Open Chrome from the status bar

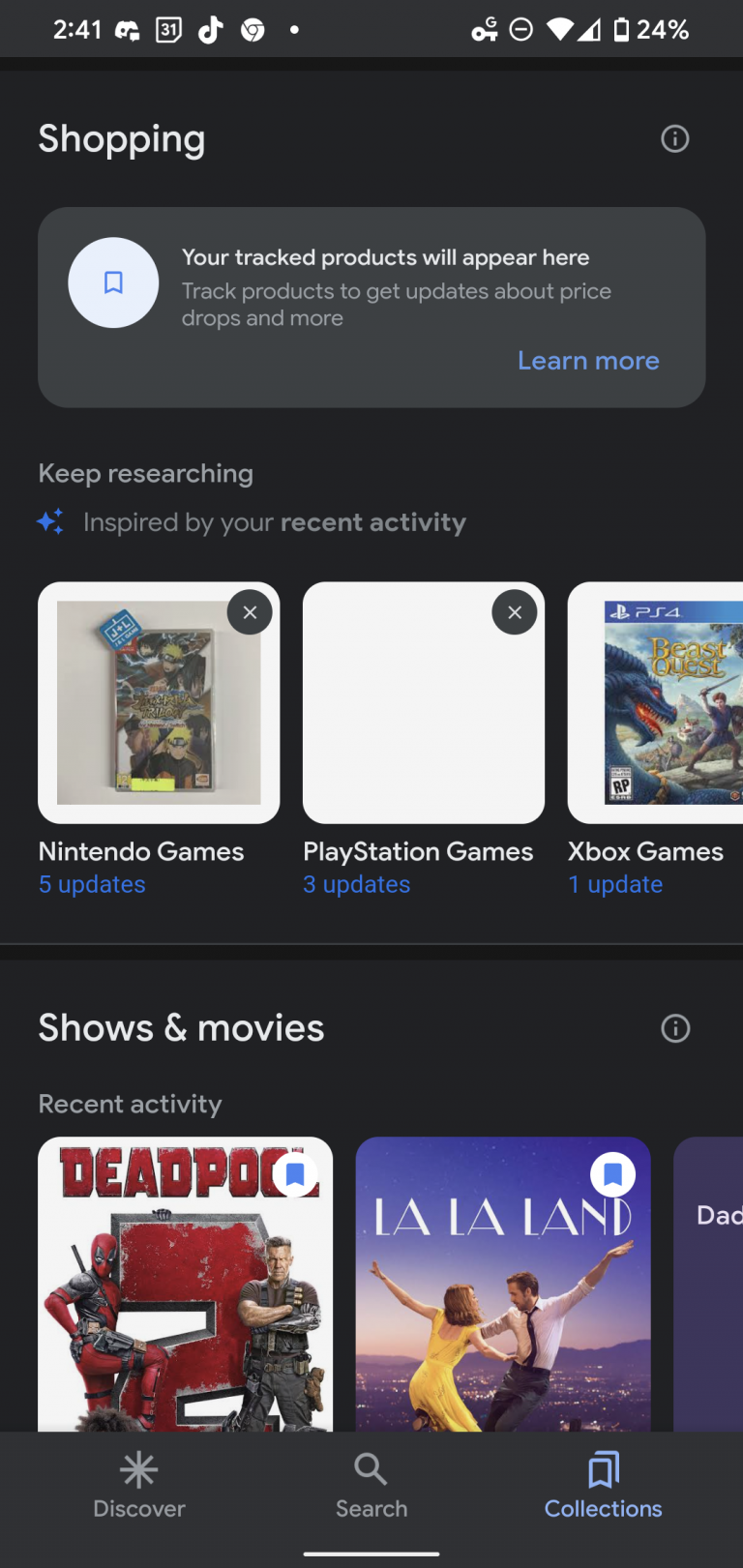pyautogui.click(x=252, y=28)
